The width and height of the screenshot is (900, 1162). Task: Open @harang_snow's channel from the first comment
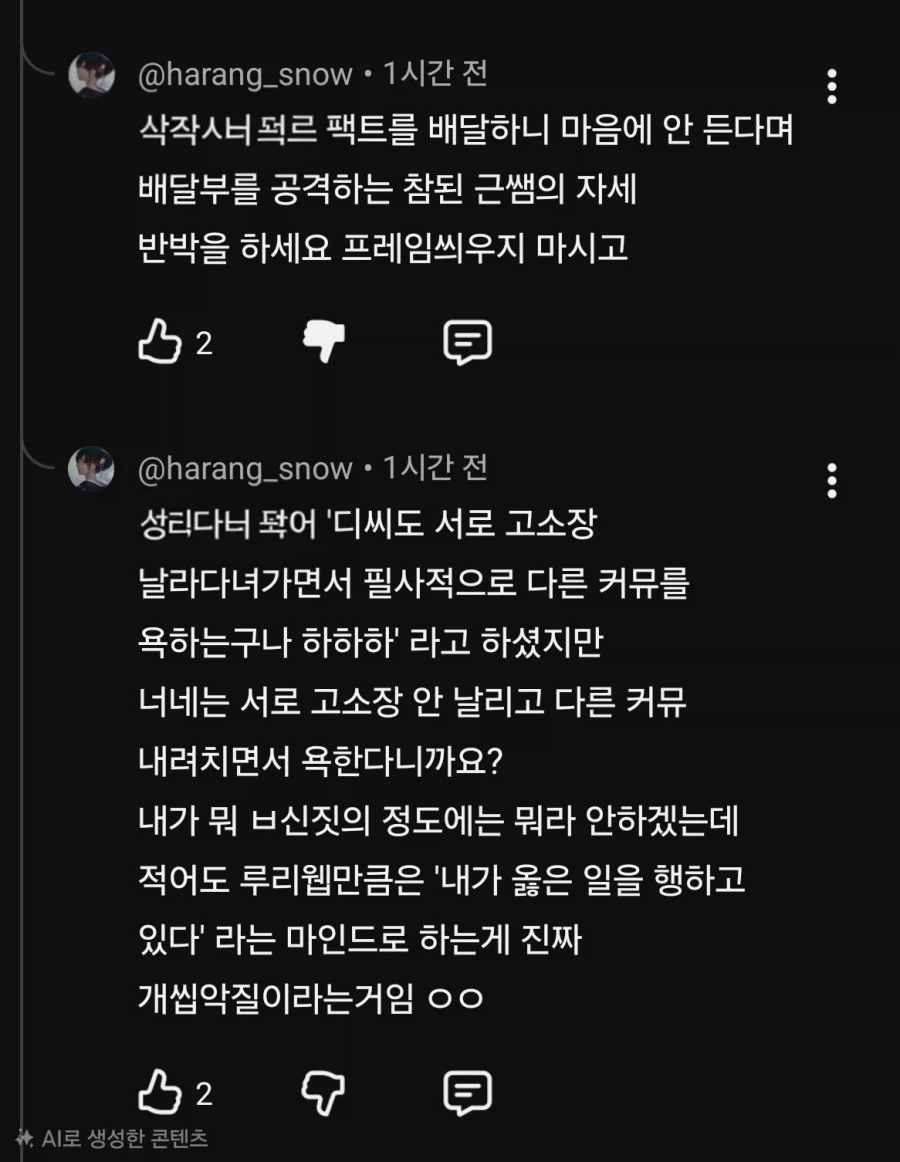pyautogui.click(x=249, y=72)
